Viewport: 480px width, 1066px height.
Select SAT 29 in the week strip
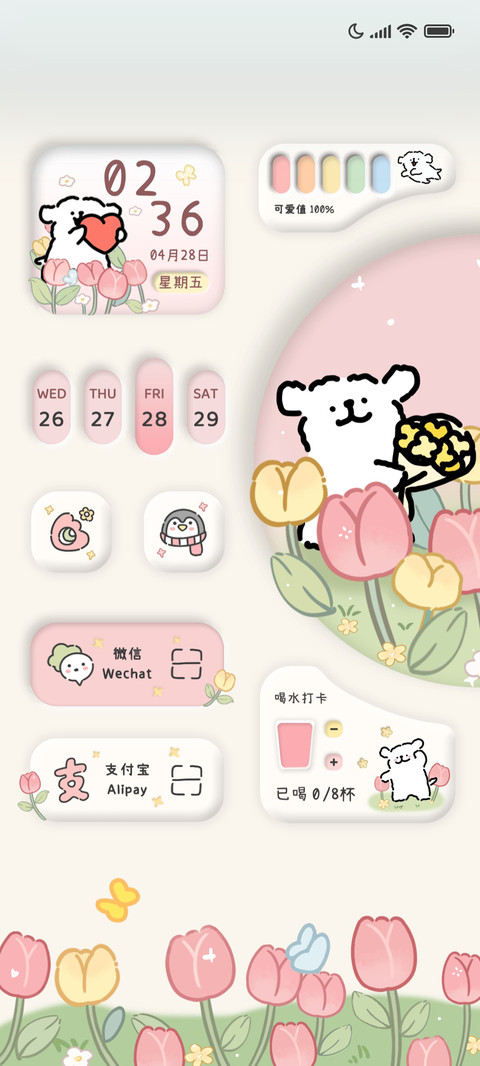(205, 407)
